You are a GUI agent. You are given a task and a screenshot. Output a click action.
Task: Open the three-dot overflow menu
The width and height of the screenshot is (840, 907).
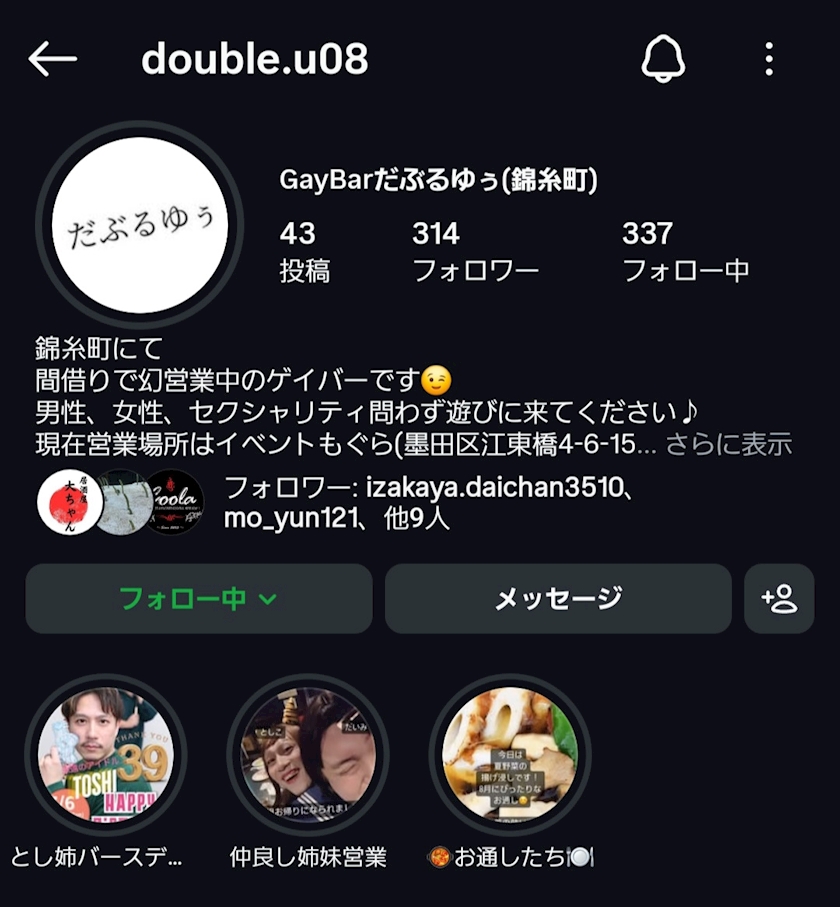768,60
